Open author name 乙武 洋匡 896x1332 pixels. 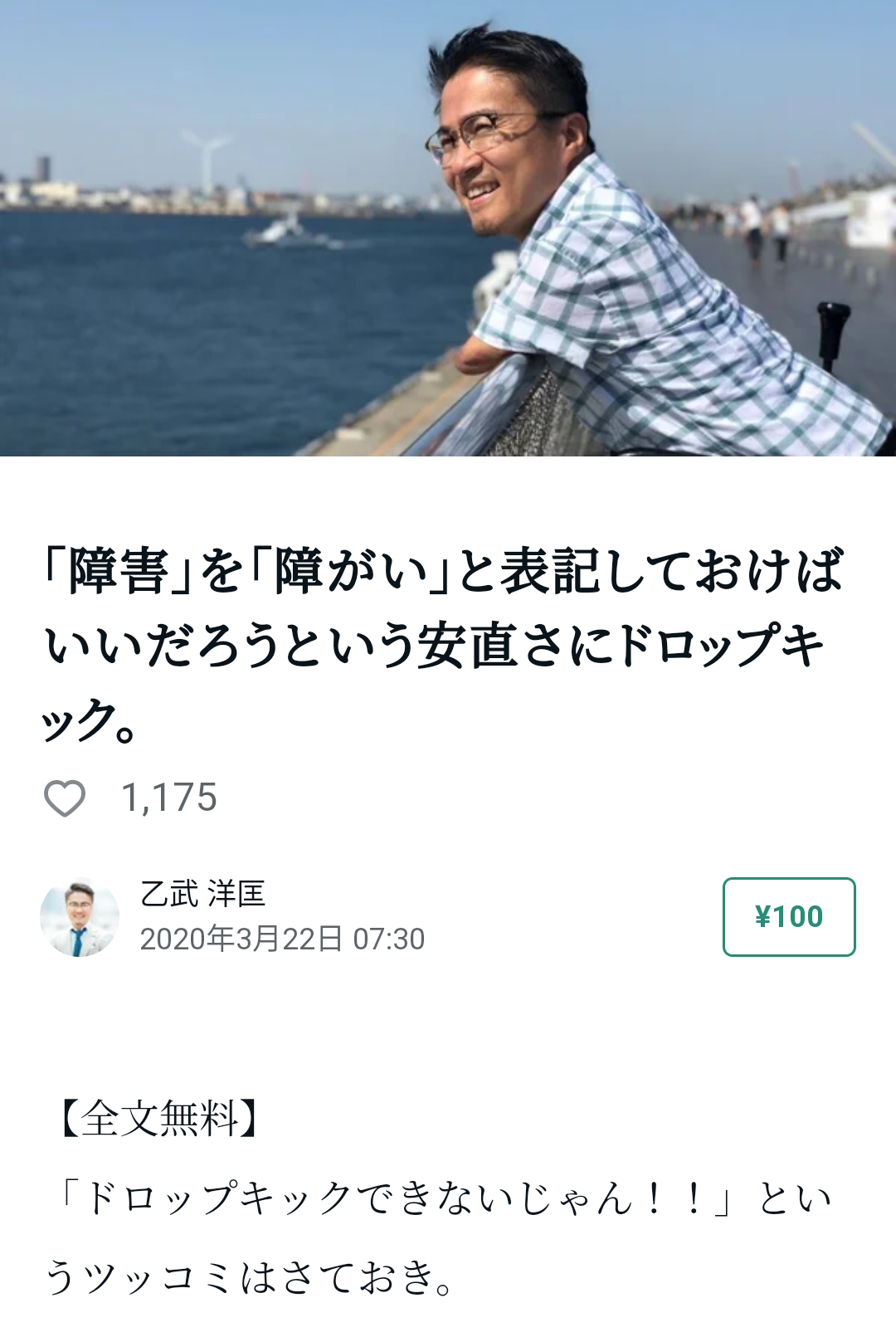pyautogui.click(x=203, y=894)
